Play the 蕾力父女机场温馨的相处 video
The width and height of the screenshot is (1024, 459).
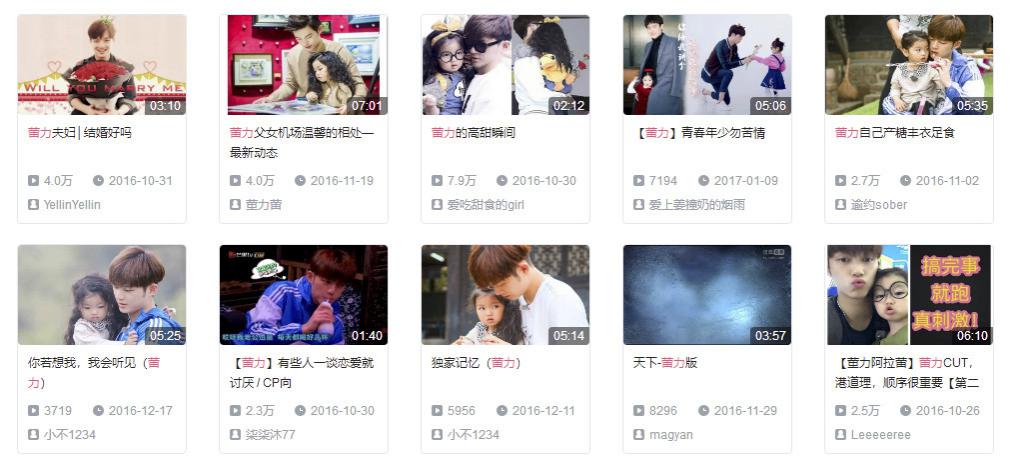coord(304,65)
